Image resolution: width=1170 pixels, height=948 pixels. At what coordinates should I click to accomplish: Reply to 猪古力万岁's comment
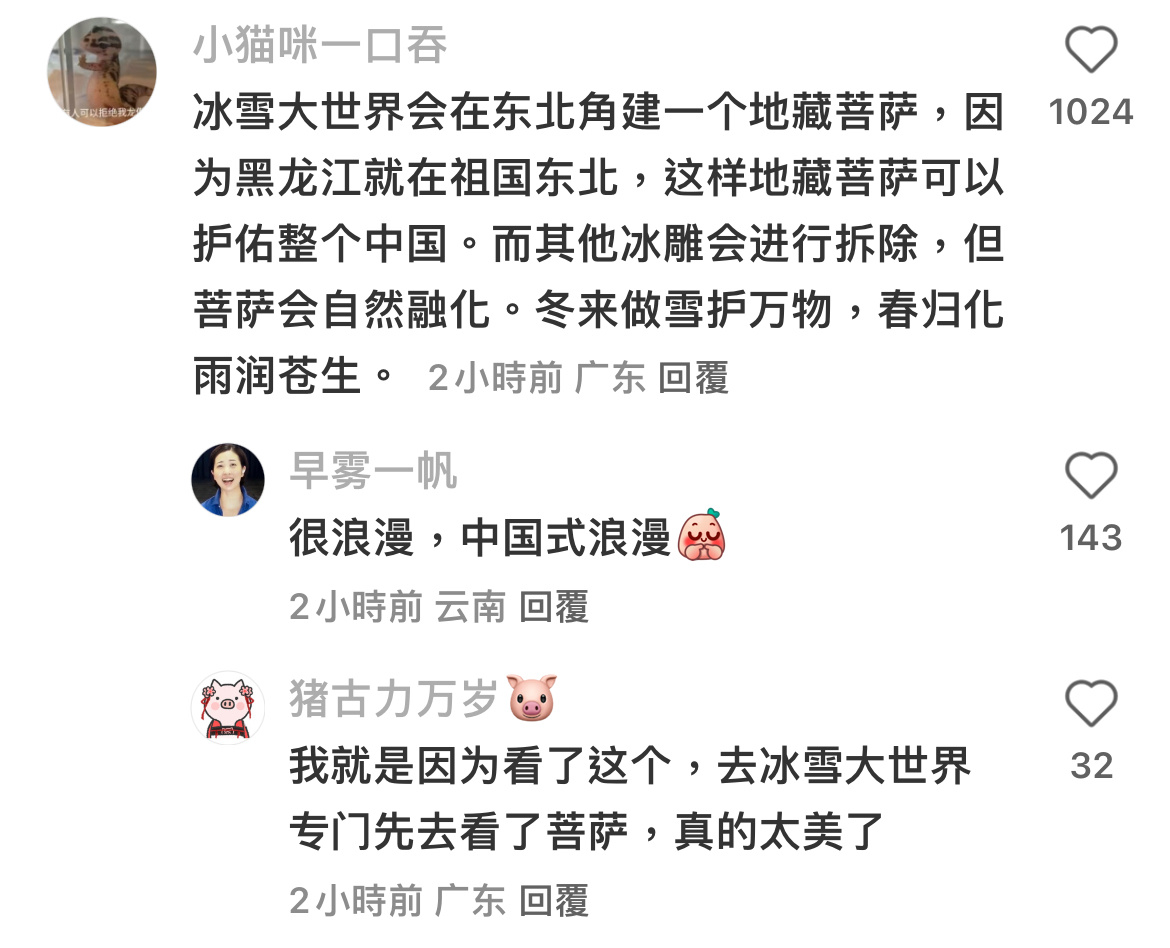click(553, 901)
